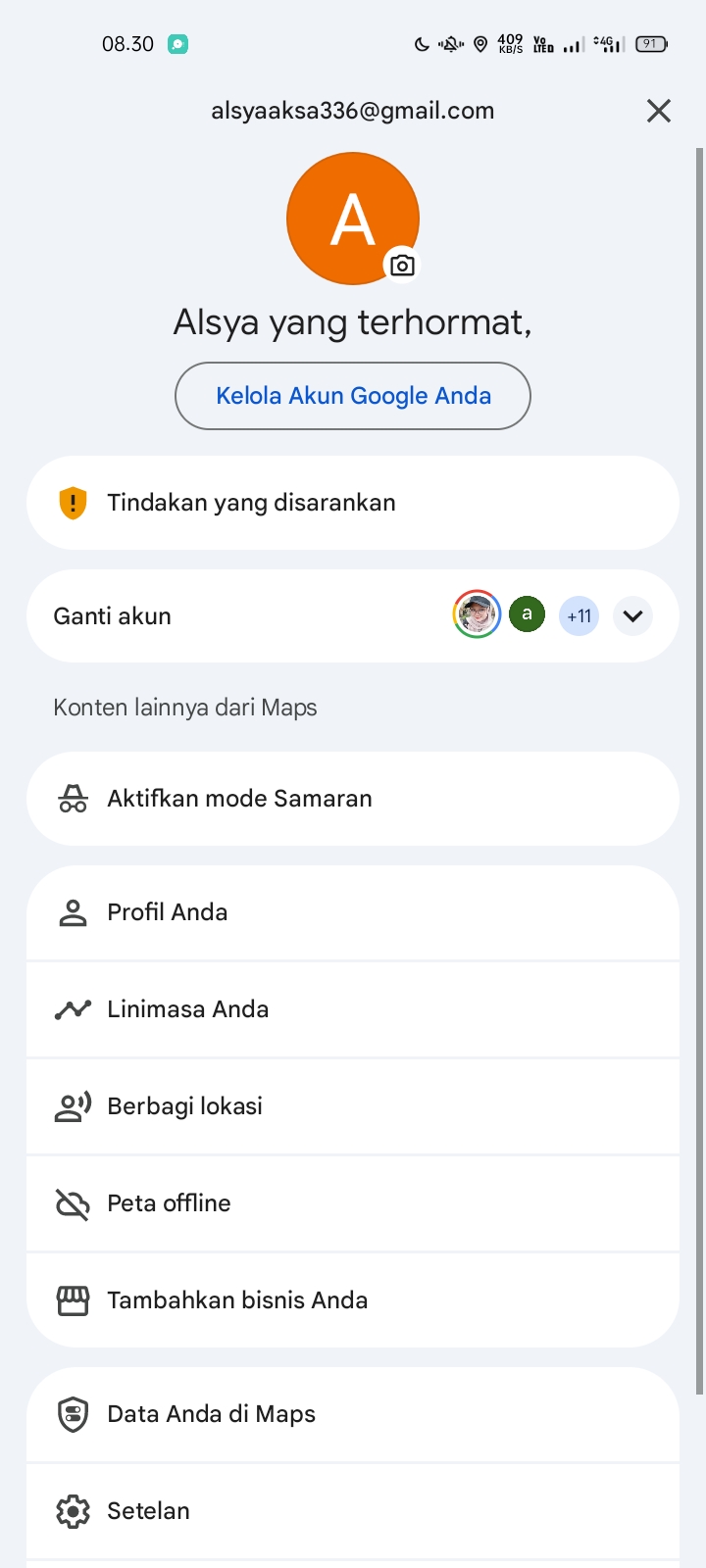The height and width of the screenshot is (1568, 706).
Task: Open Berbagi lokasi
Action: (353, 1106)
